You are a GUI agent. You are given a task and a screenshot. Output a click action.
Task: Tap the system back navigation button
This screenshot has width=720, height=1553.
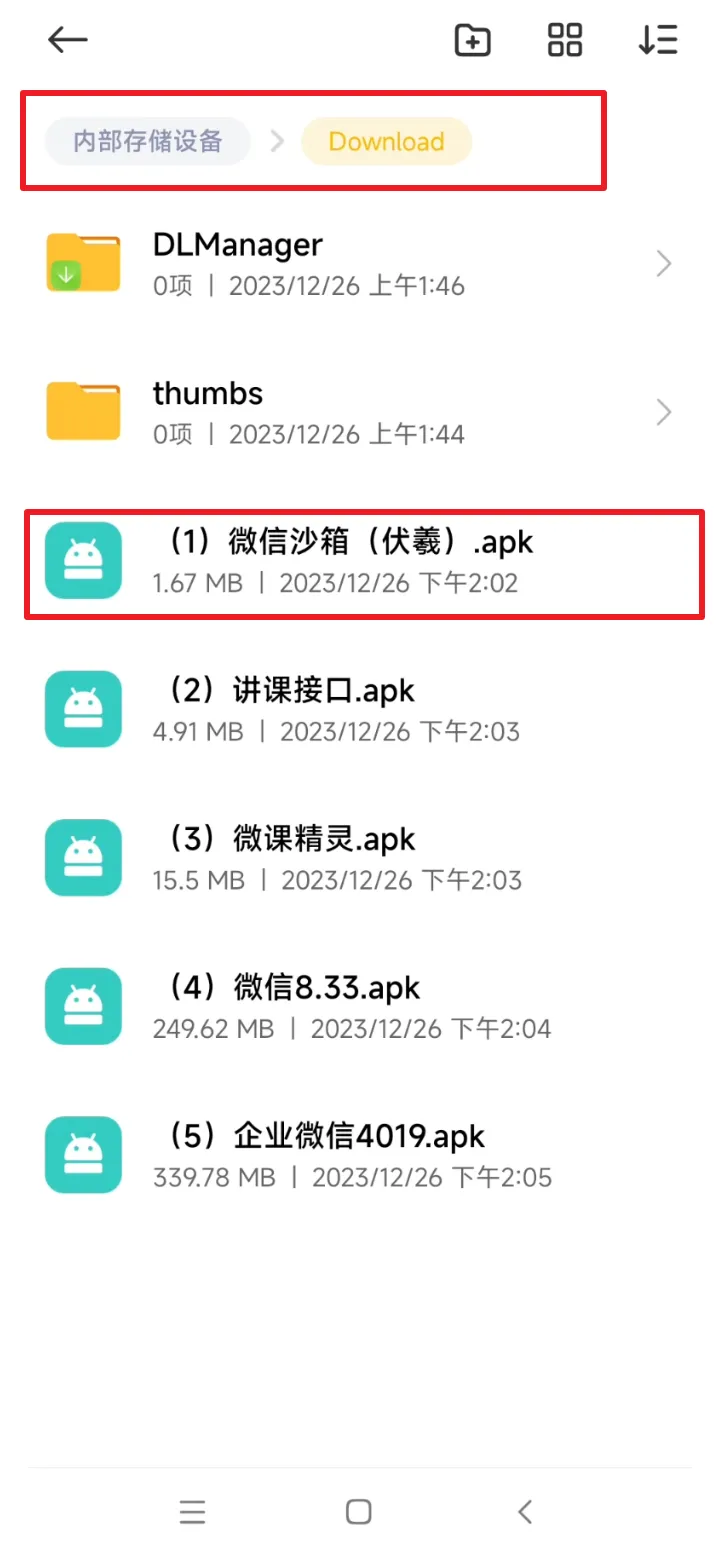[x=524, y=1512]
